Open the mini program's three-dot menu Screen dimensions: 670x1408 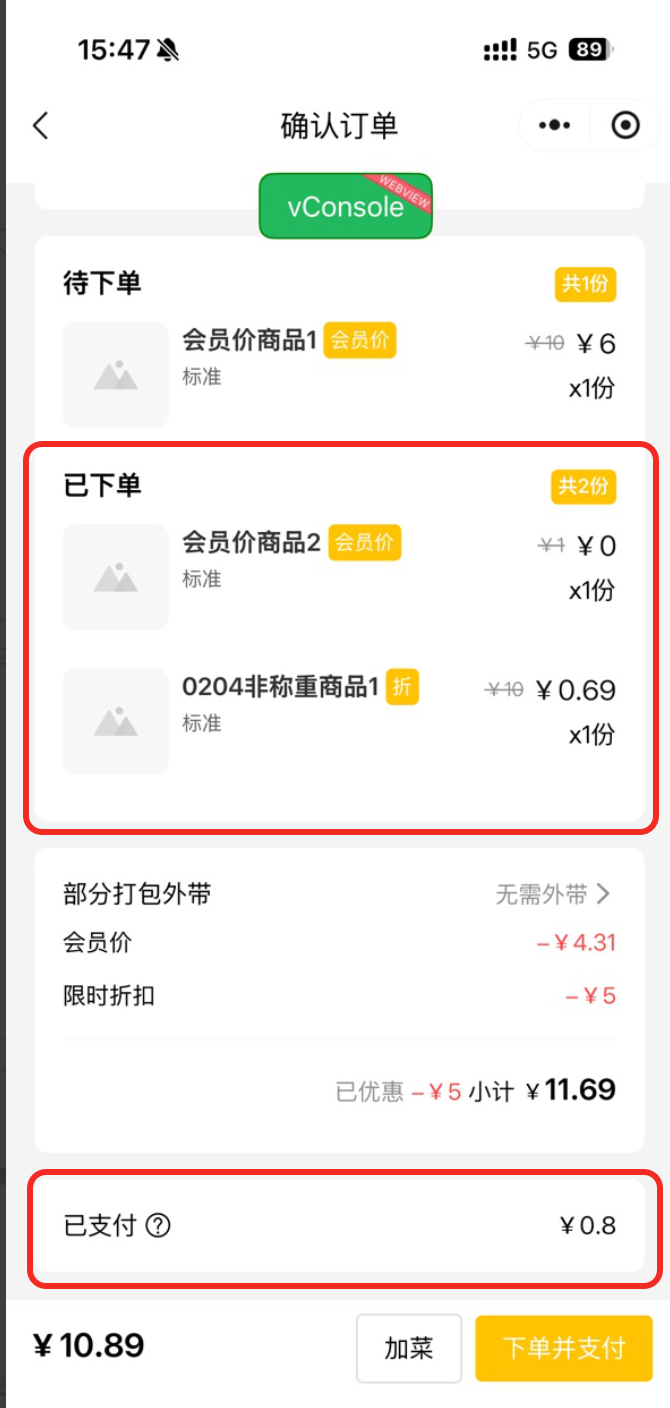(554, 126)
